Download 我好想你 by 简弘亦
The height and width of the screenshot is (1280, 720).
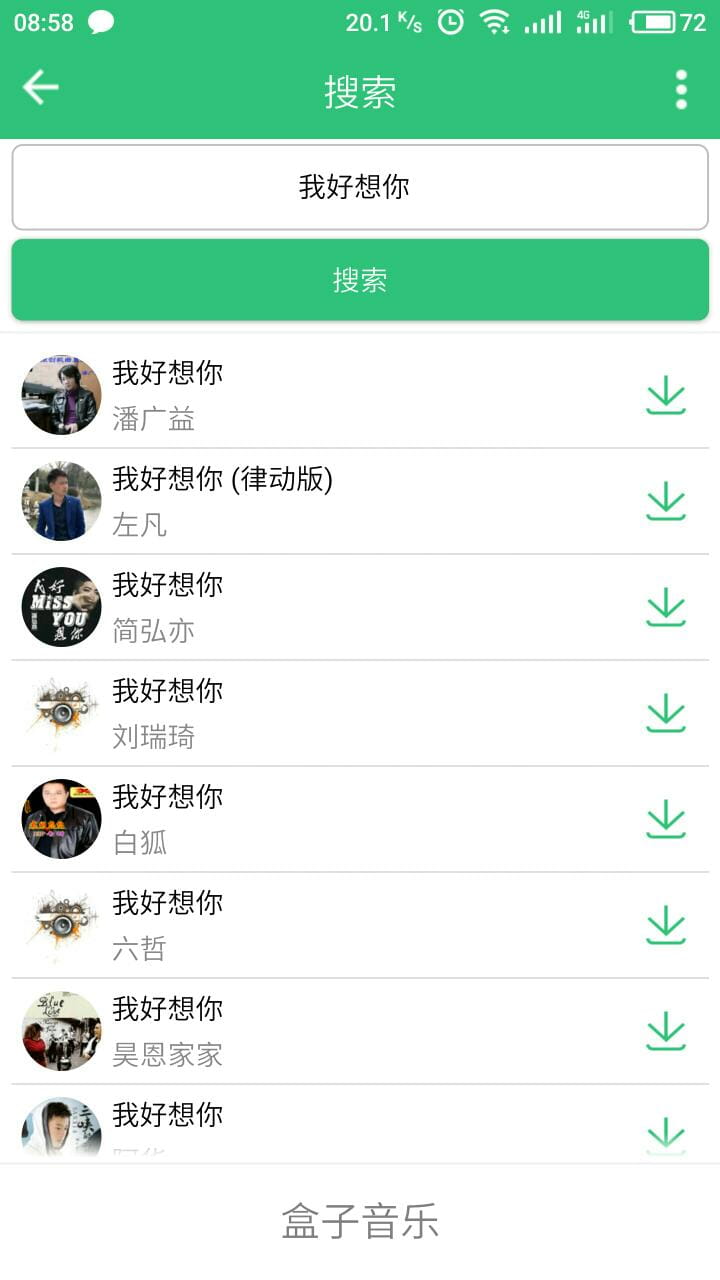pos(666,607)
